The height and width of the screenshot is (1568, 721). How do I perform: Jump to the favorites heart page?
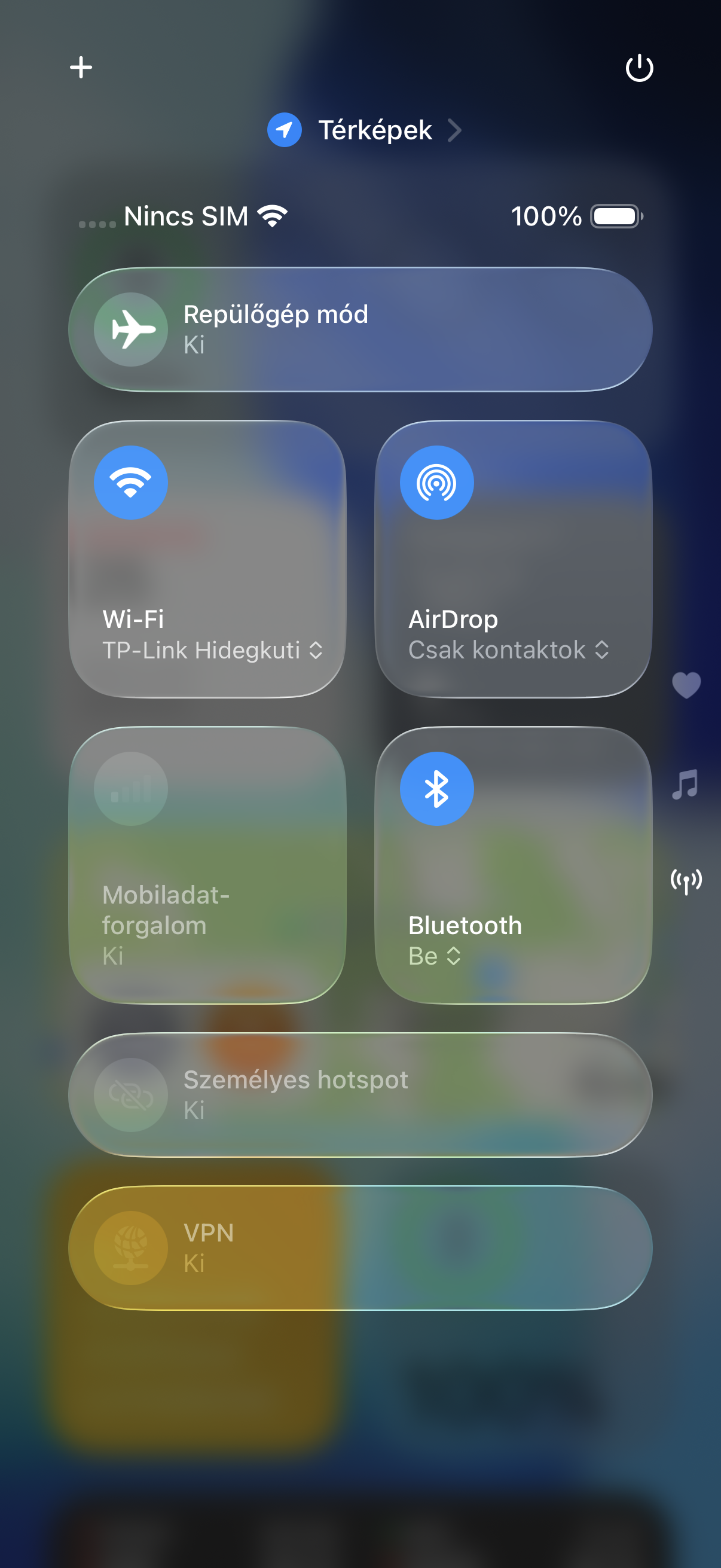coord(686,685)
